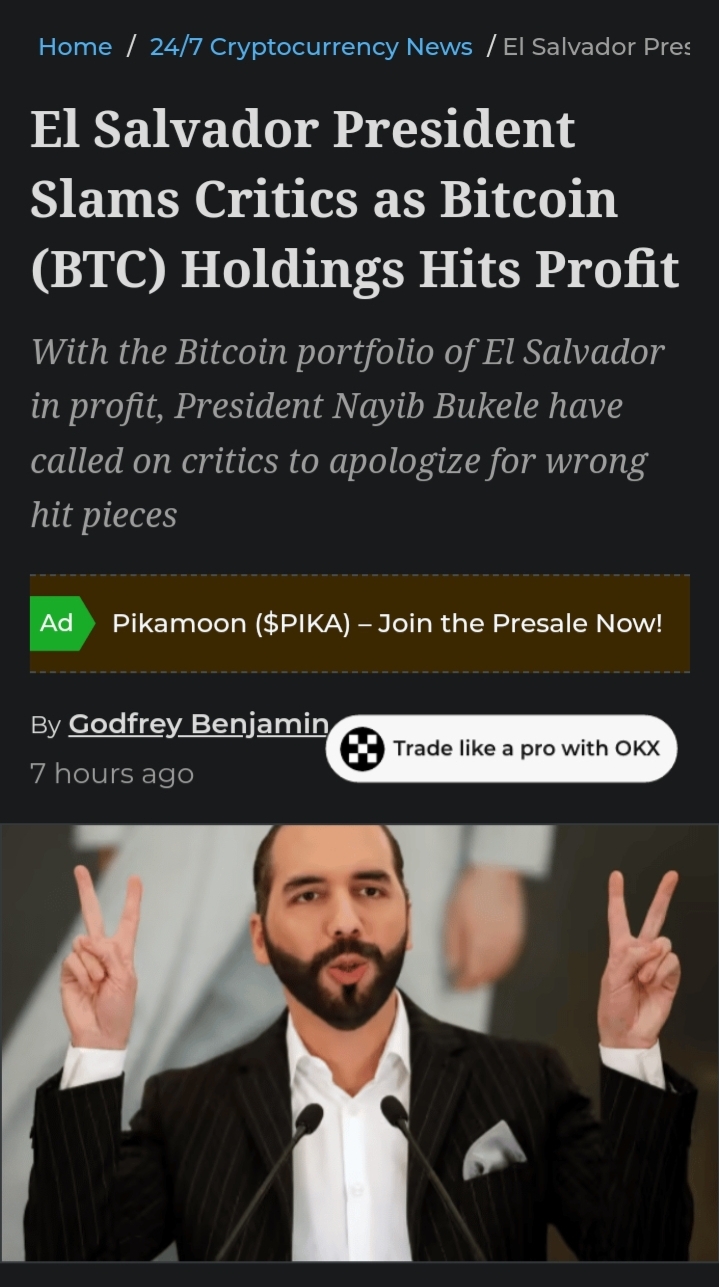719x1287 pixels.
Task: Tap the Trade like a pro with OKX button
Action: pos(501,748)
